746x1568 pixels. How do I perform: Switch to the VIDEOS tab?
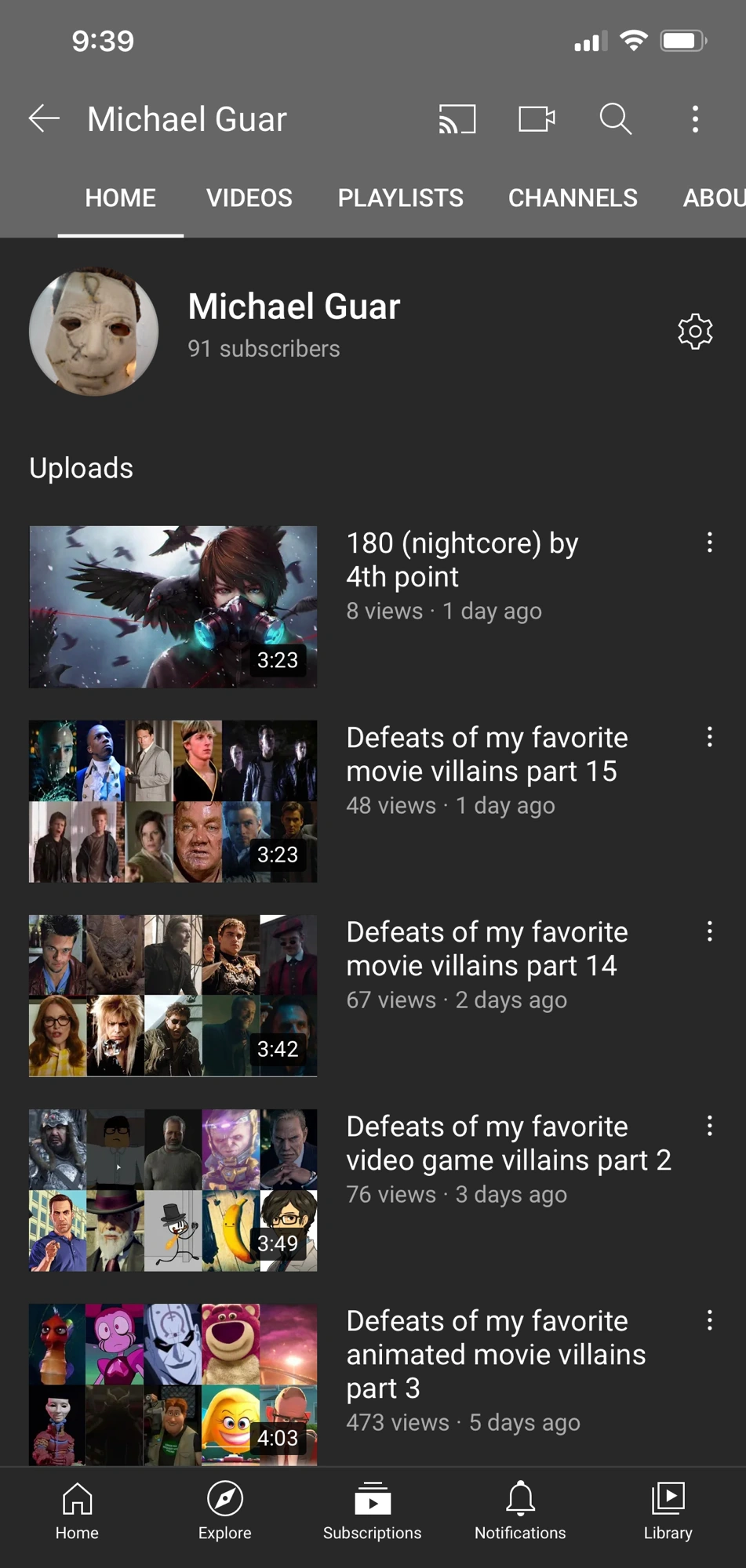[249, 198]
